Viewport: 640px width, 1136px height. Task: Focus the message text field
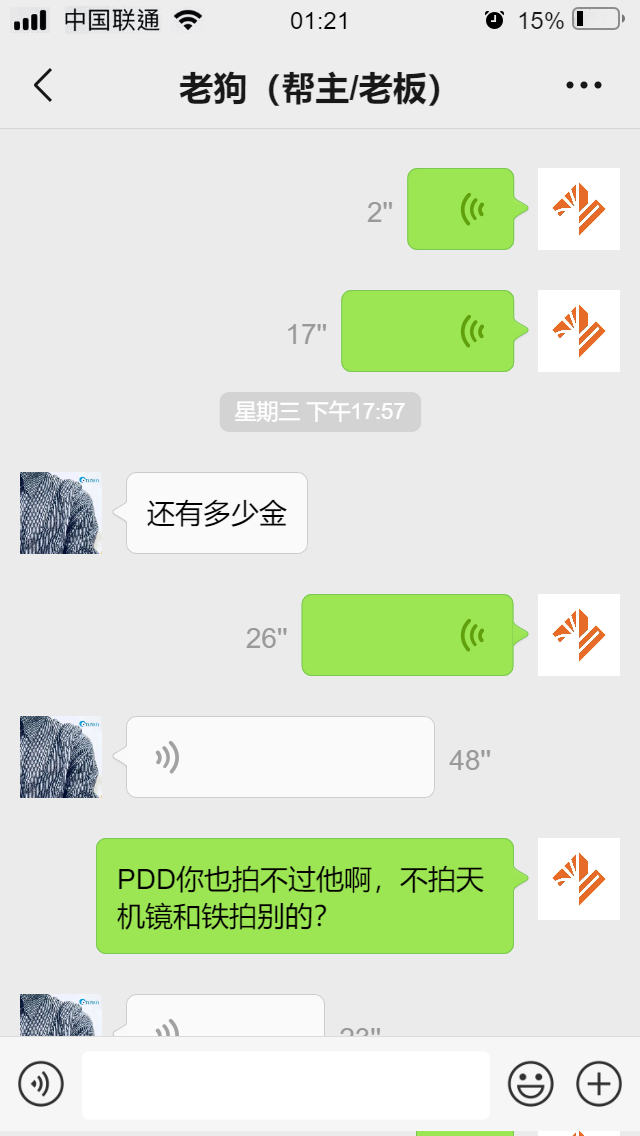(286, 1084)
